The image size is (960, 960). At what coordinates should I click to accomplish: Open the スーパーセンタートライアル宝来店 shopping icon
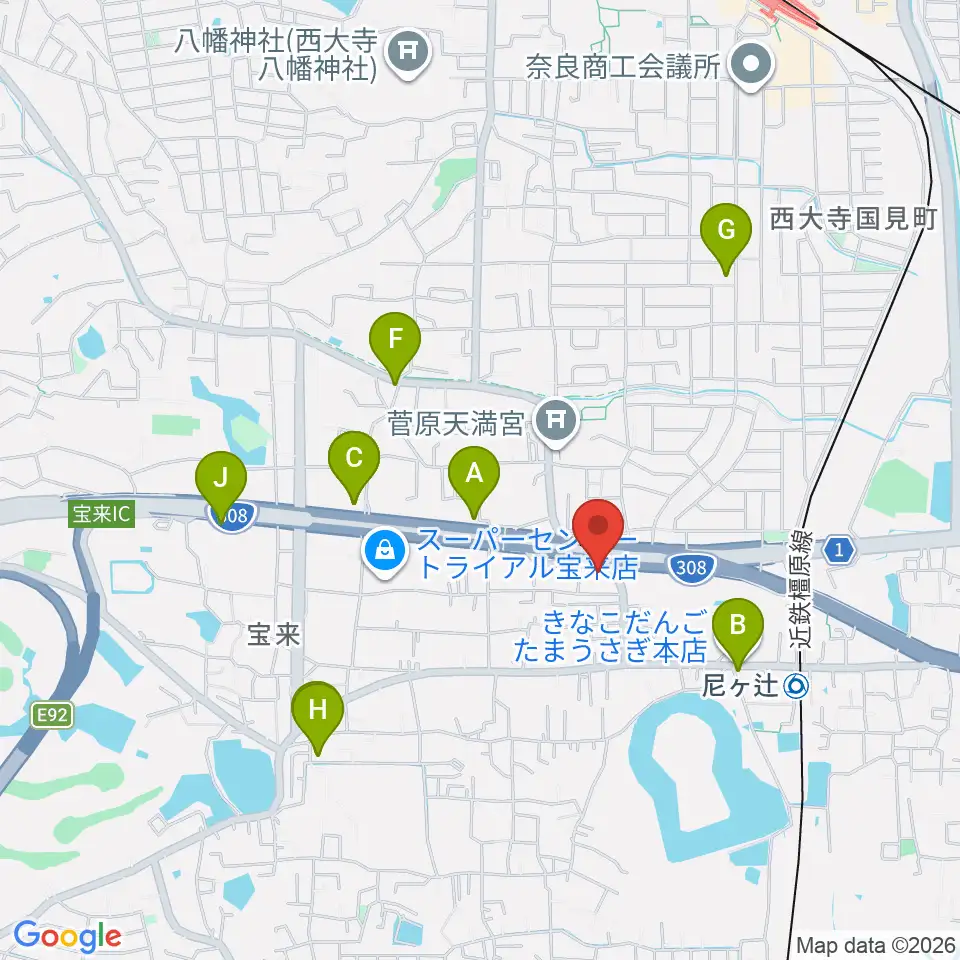coord(384,553)
